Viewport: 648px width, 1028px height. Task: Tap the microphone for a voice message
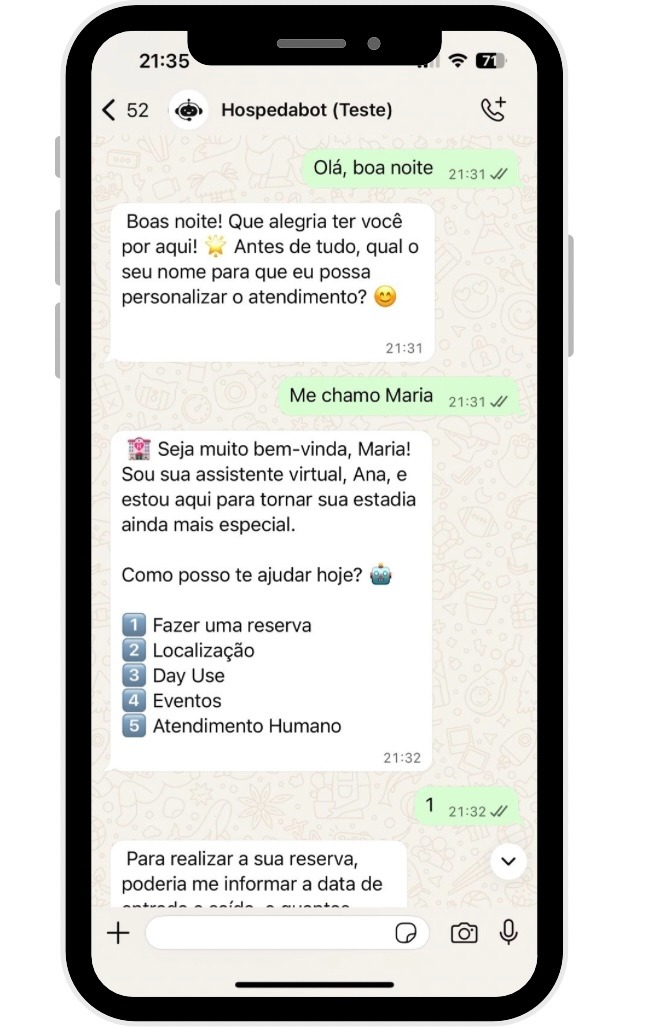(x=509, y=932)
